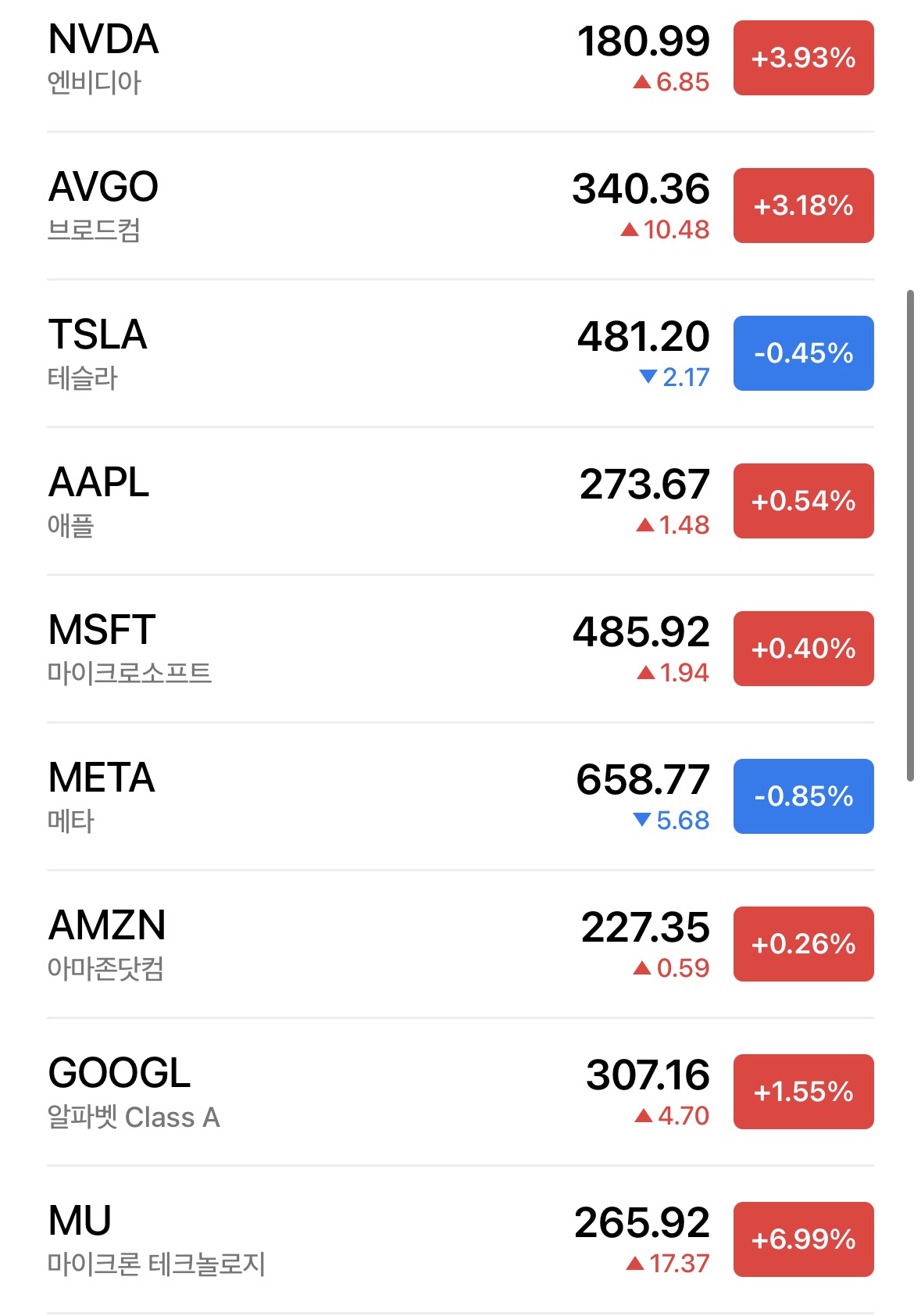
Task: Toggle NVDA's +3.93% change badge
Action: [803, 59]
